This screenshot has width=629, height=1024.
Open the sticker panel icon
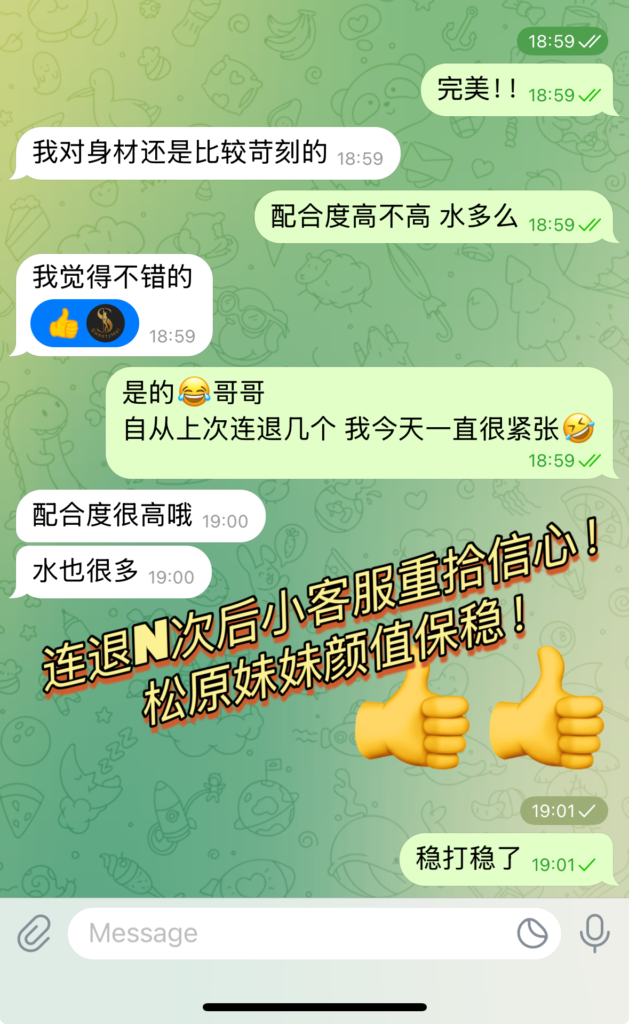pos(532,934)
